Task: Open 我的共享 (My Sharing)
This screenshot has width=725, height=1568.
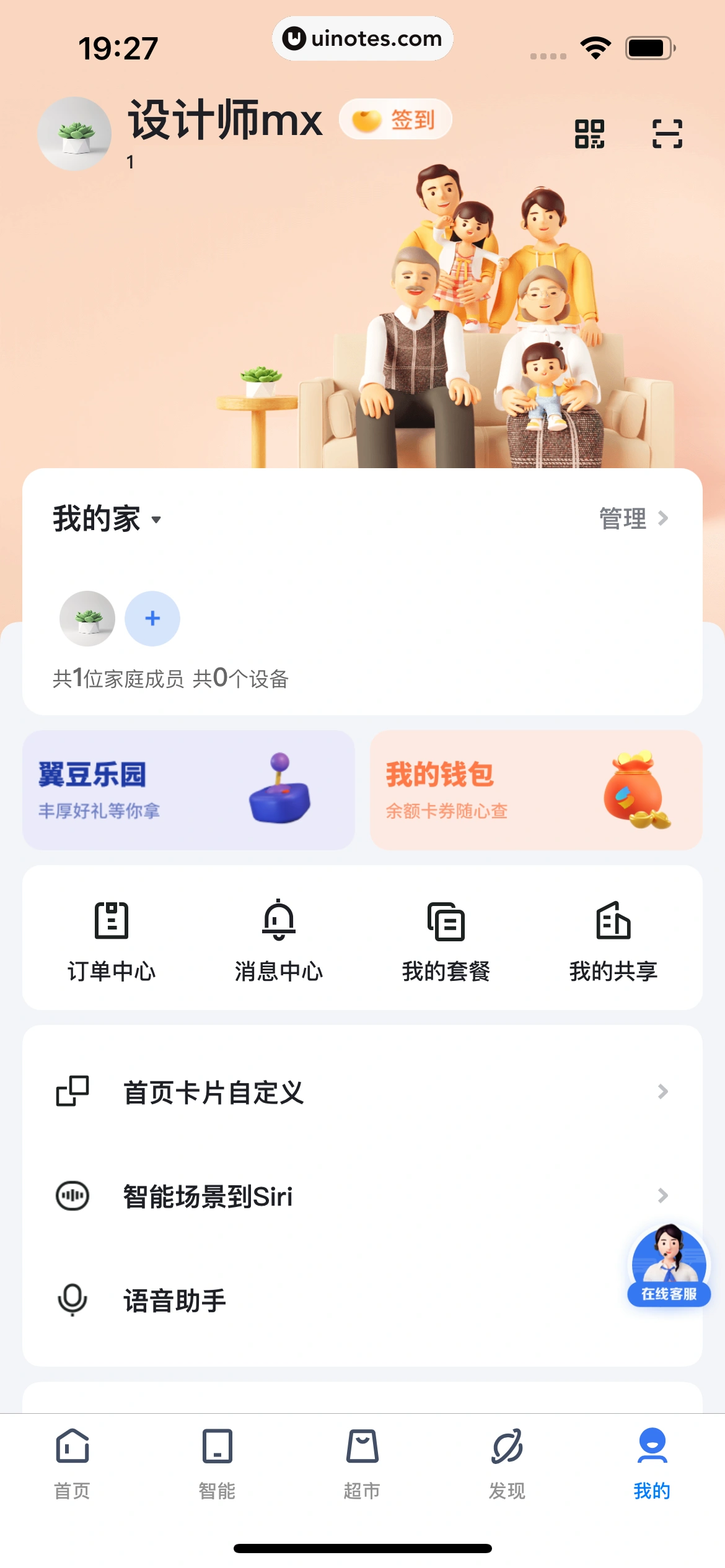Action: click(x=612, y=941)
